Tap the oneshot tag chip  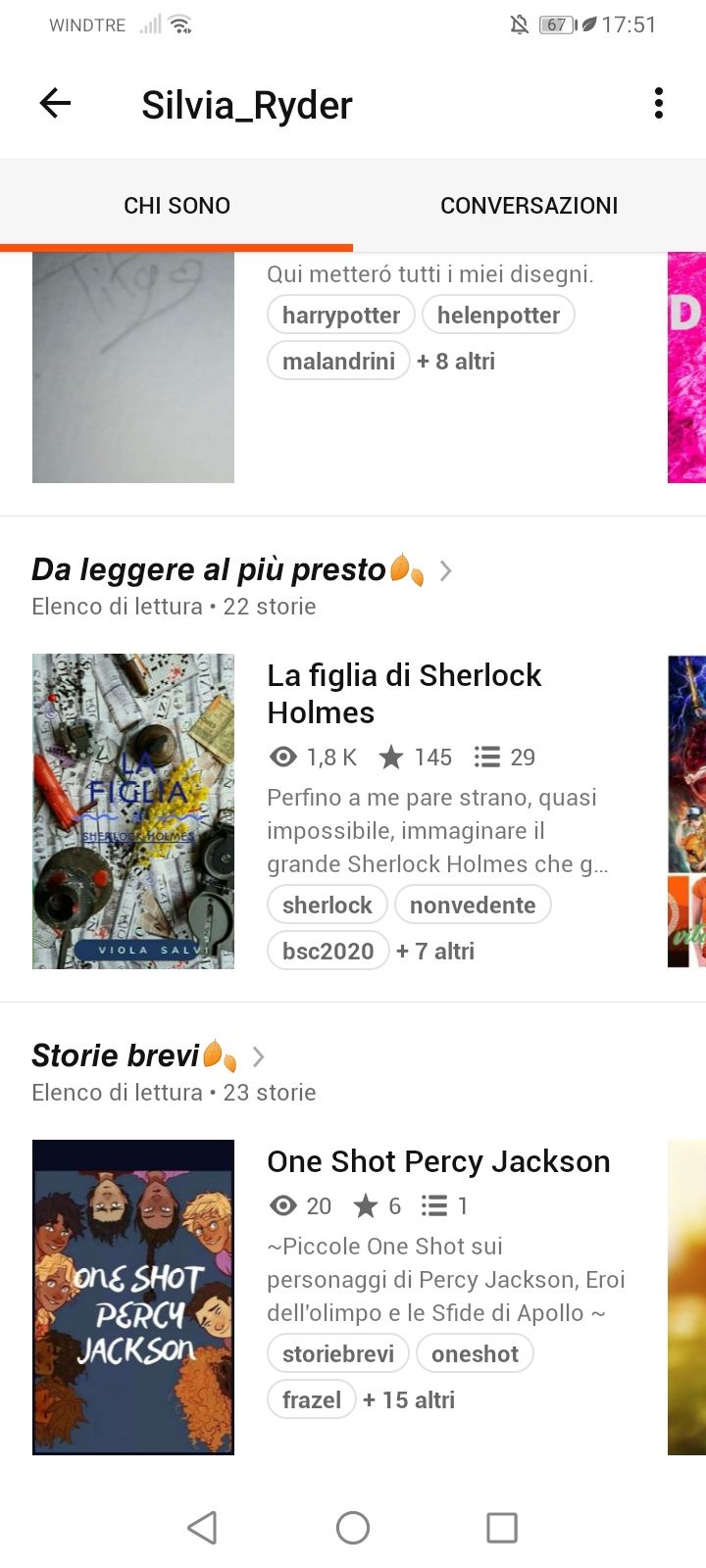click(x=475, y=1354)
